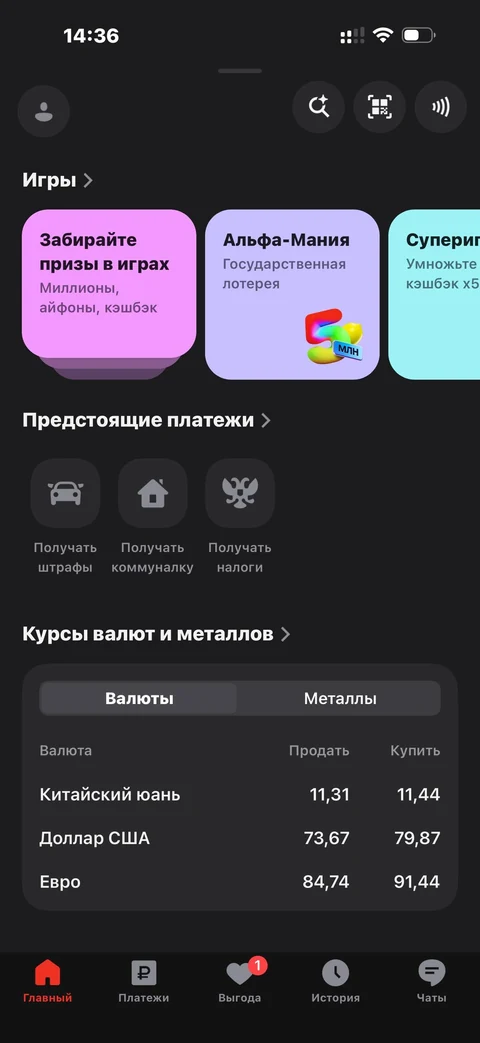Select the Валюты segment
Image resolution: width=480 pixels, height=1043 pixels.
point(139,698)
